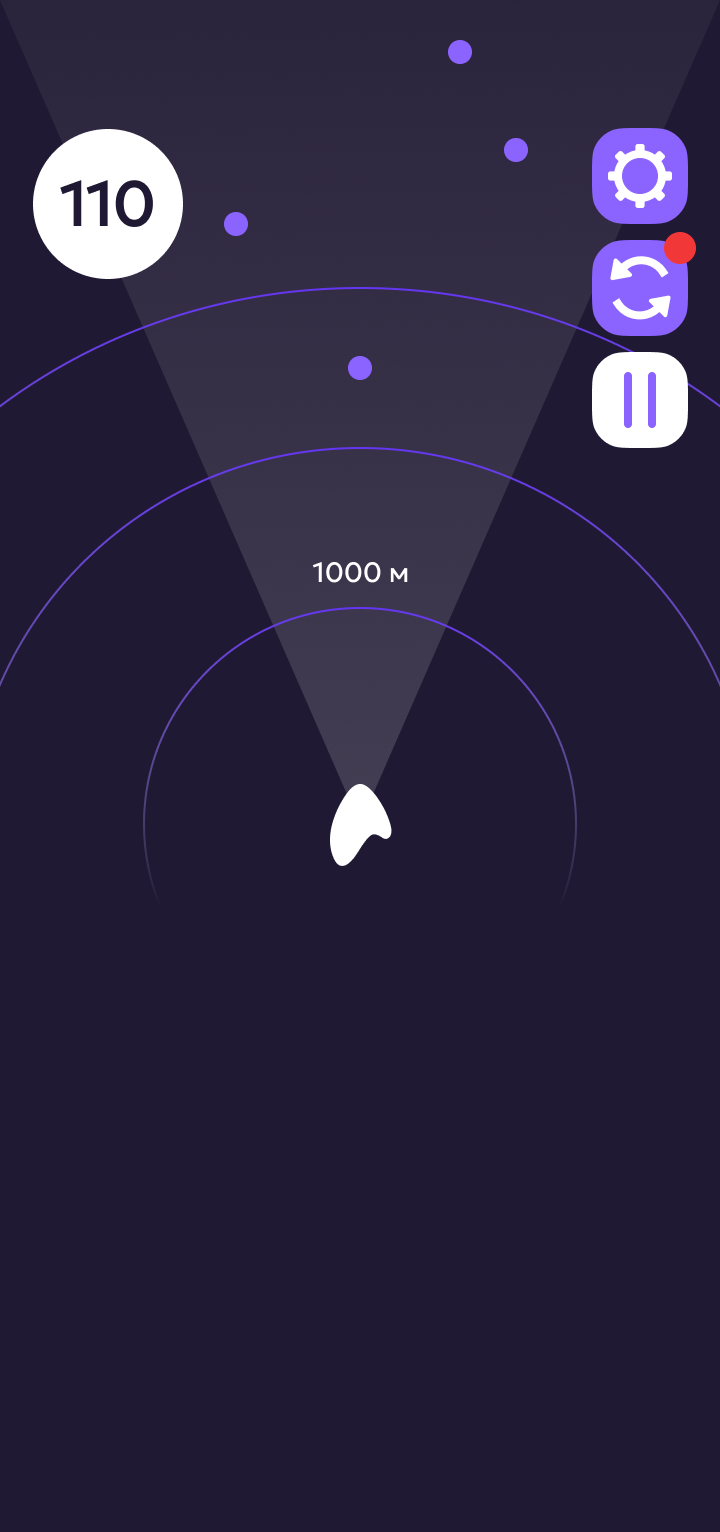
Task: Select the purple dot on the left side
Action: tap(235, 222)
